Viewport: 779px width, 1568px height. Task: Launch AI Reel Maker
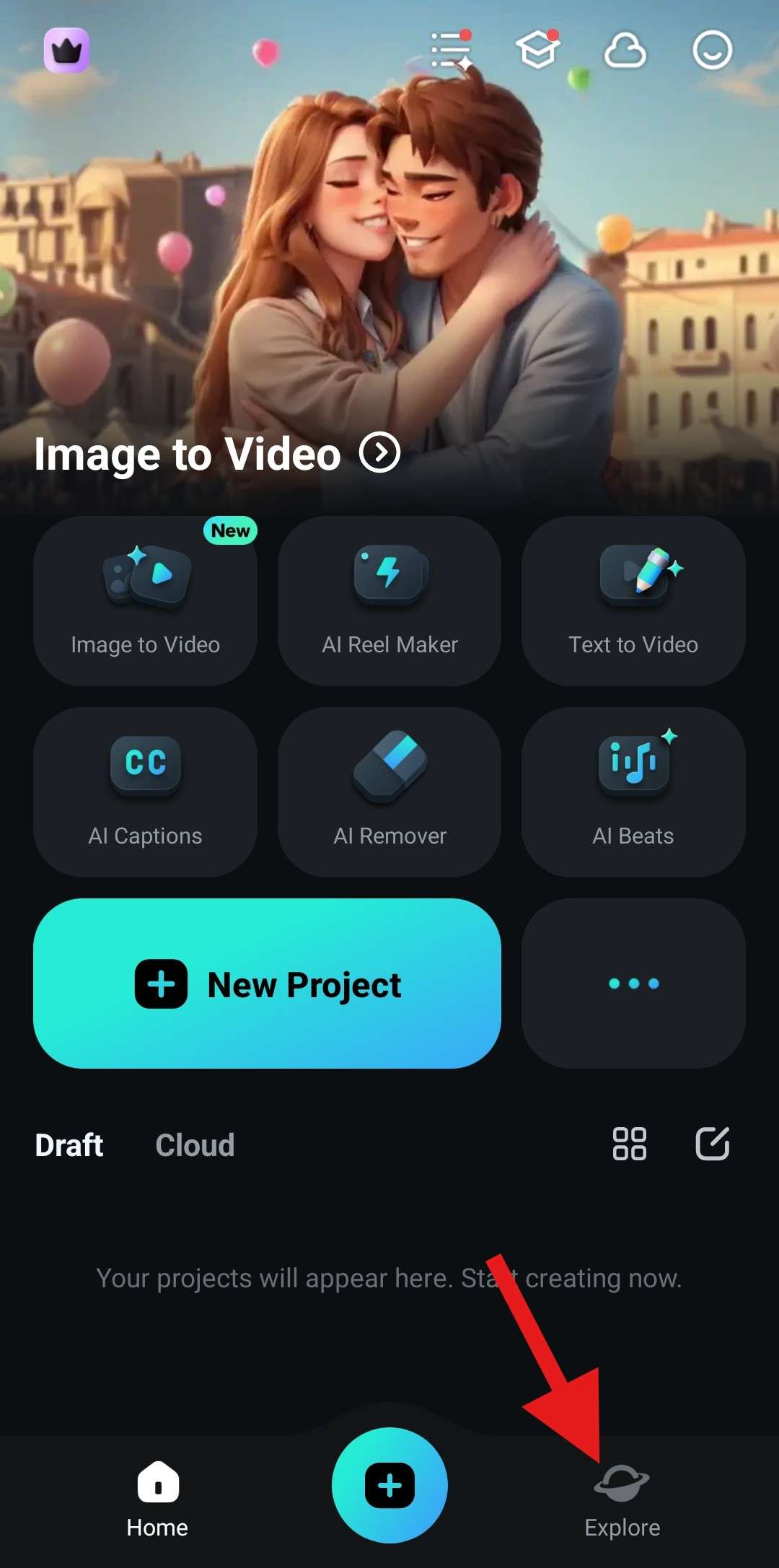pyautogui.click(x=389, y=600)
